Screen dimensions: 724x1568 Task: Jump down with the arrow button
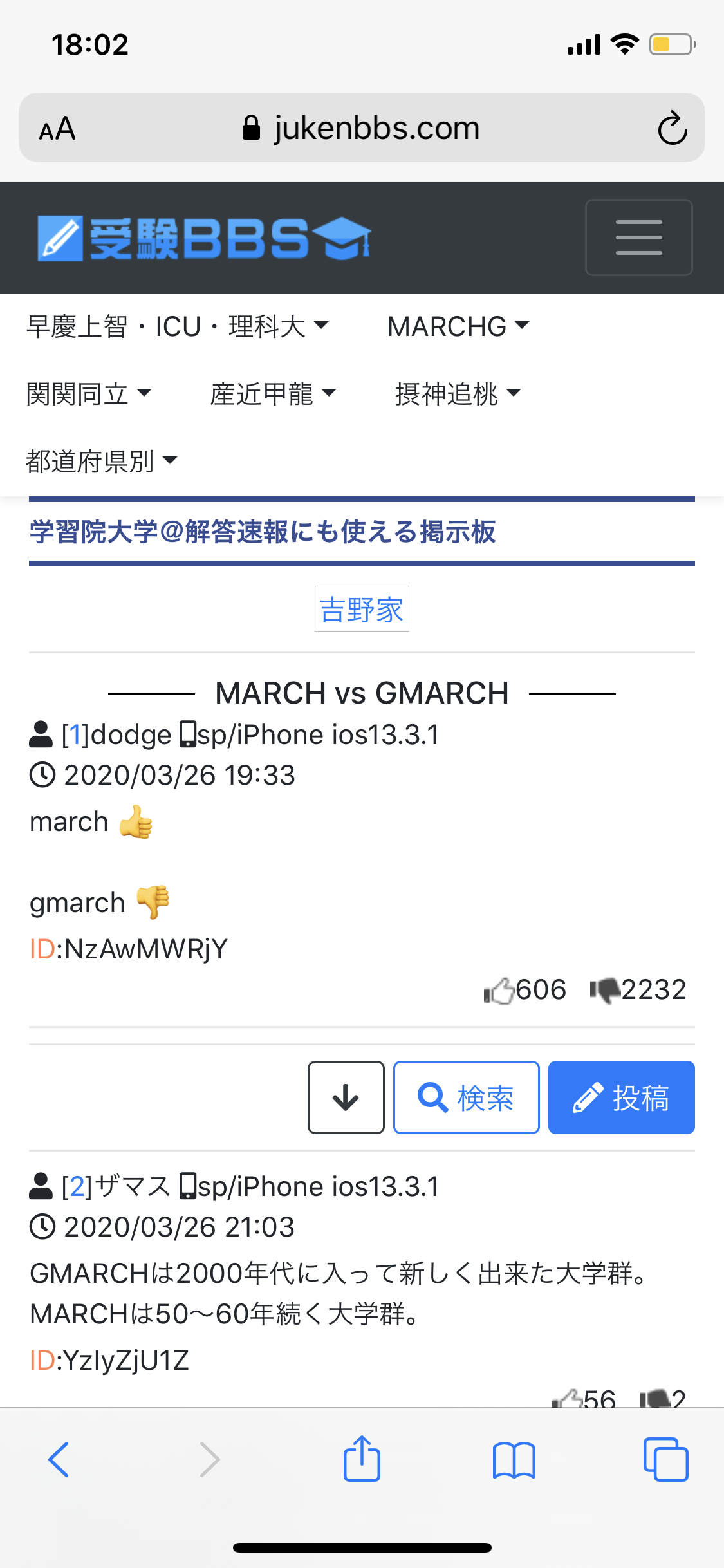click(346, 1097)
